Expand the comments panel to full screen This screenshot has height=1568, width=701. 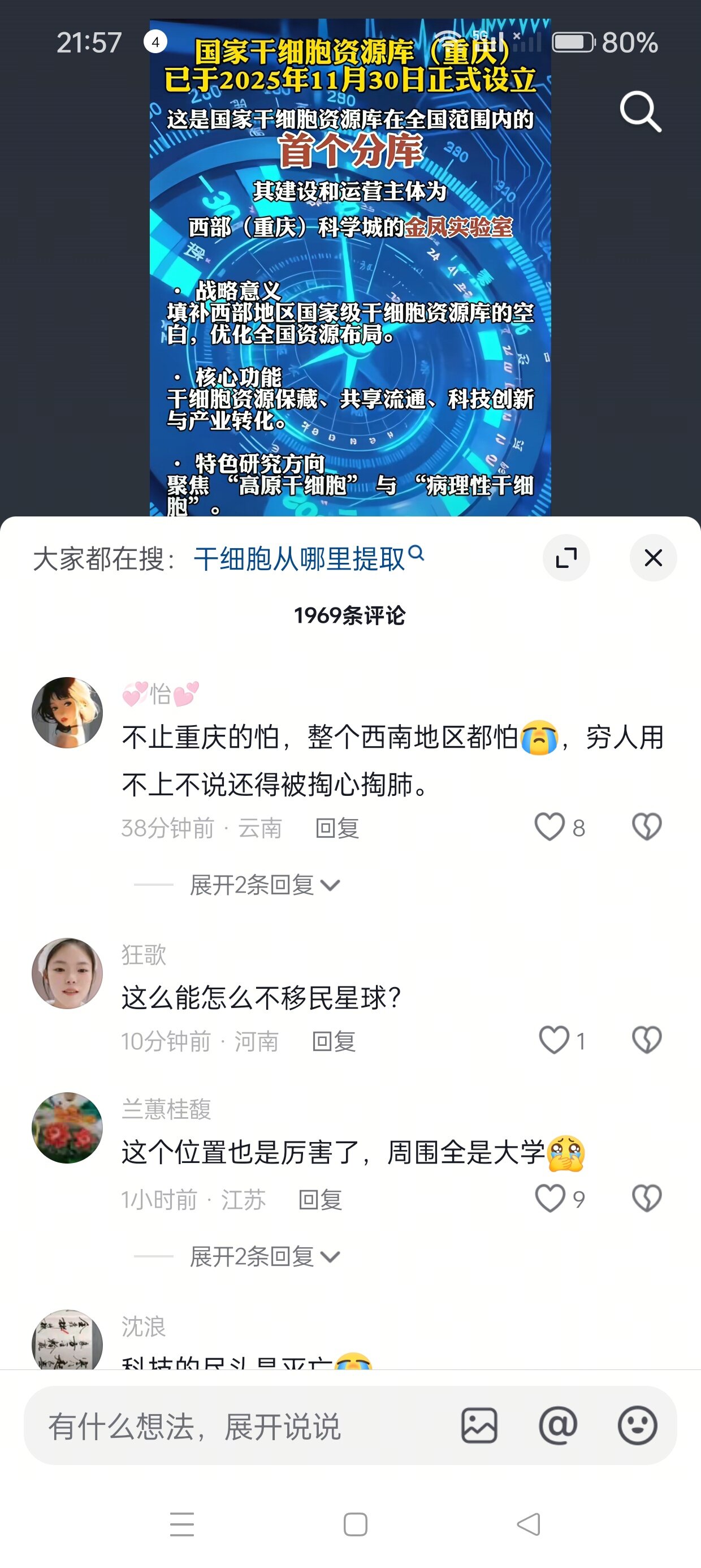[566, 558]
